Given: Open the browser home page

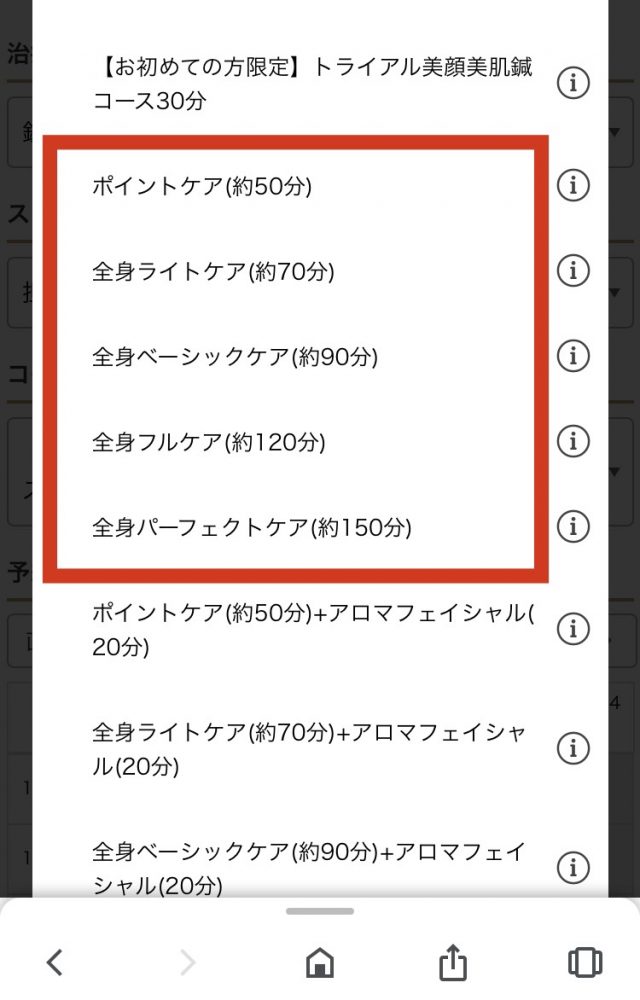Looking at the screenshot, I should pos(319,962).
